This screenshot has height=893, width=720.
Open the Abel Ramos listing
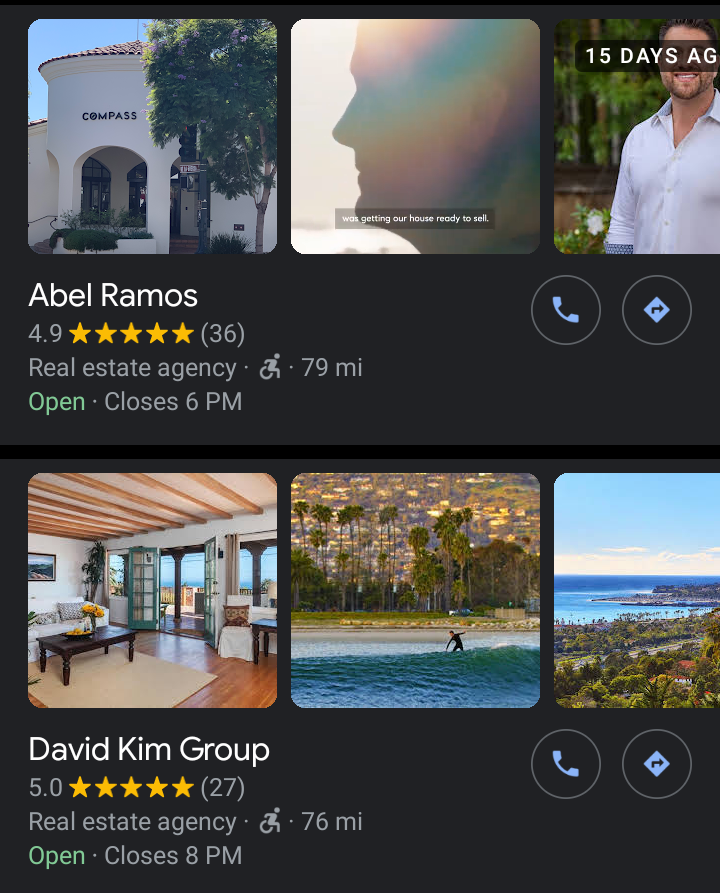point(113,295)
